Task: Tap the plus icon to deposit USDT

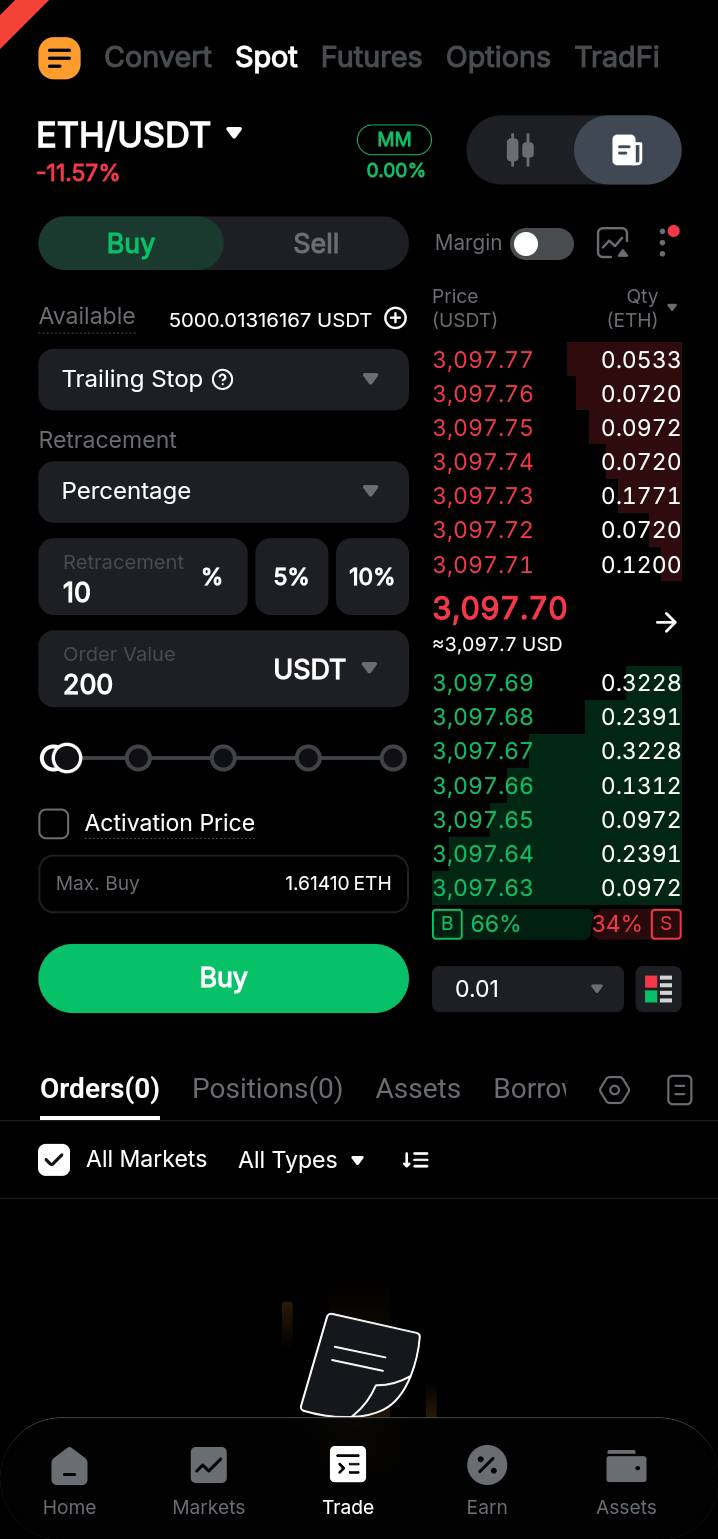Action: click(396, 319)
